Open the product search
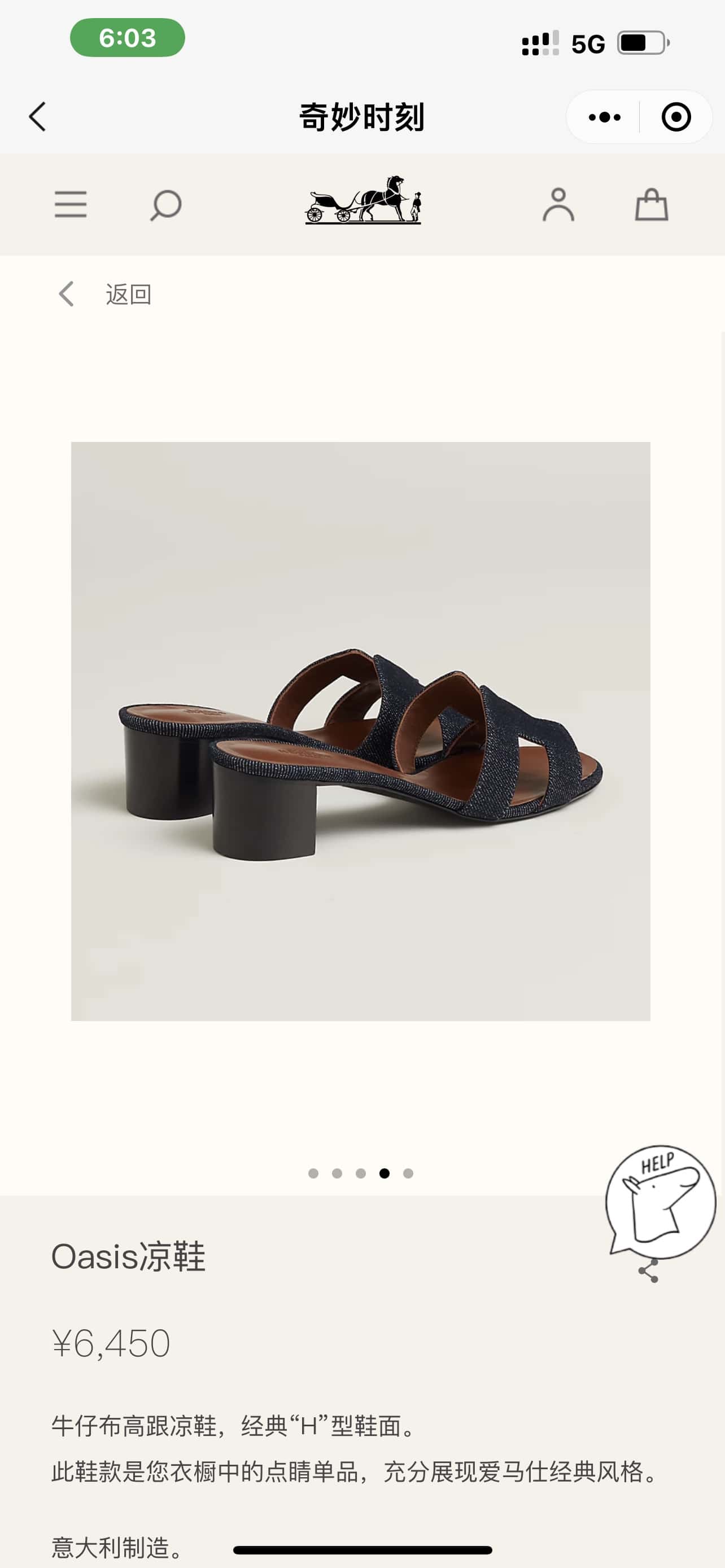 [165, 204]
